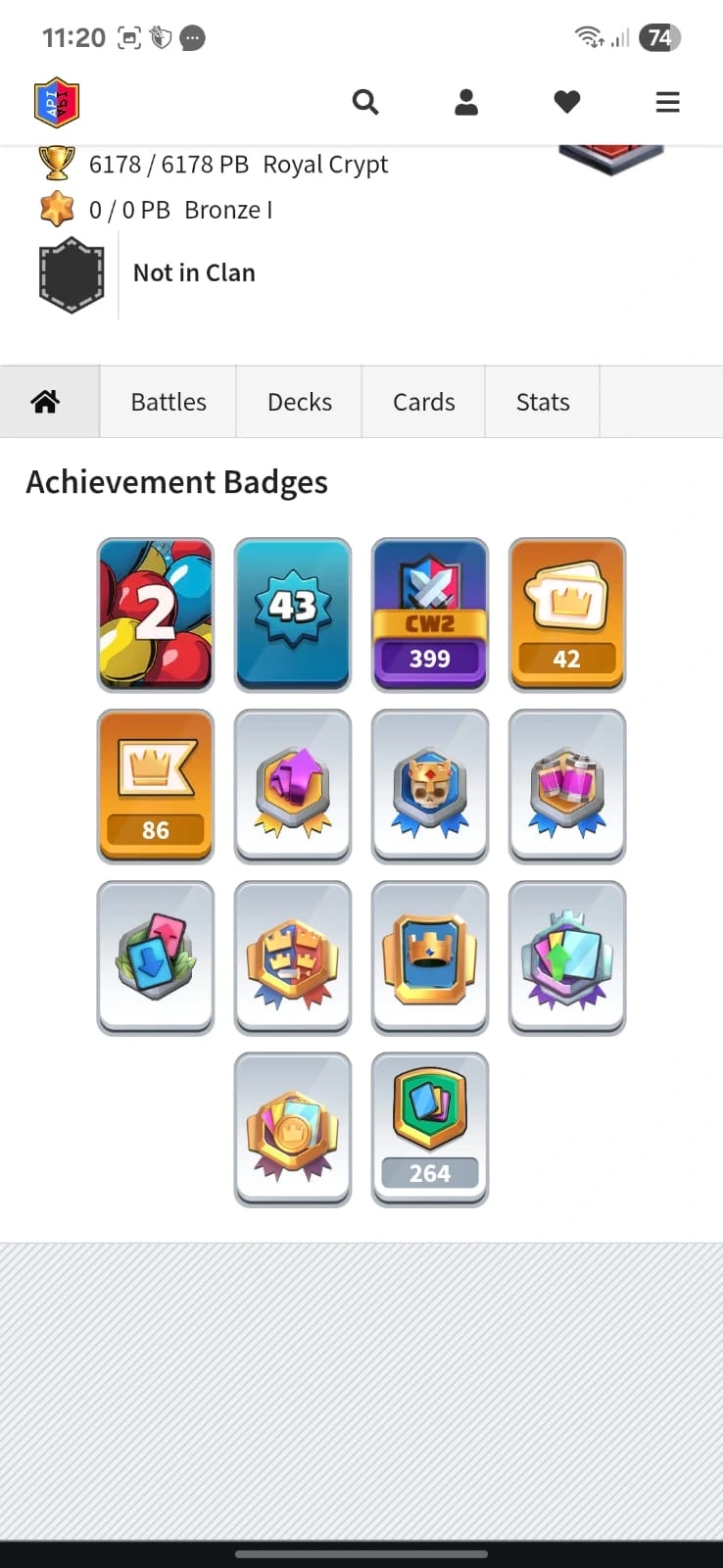The width and height of the screenshot is (723, 1568).
Task: Select the skull medal badge
Action: pyautogui.click(x=430, y=786)
